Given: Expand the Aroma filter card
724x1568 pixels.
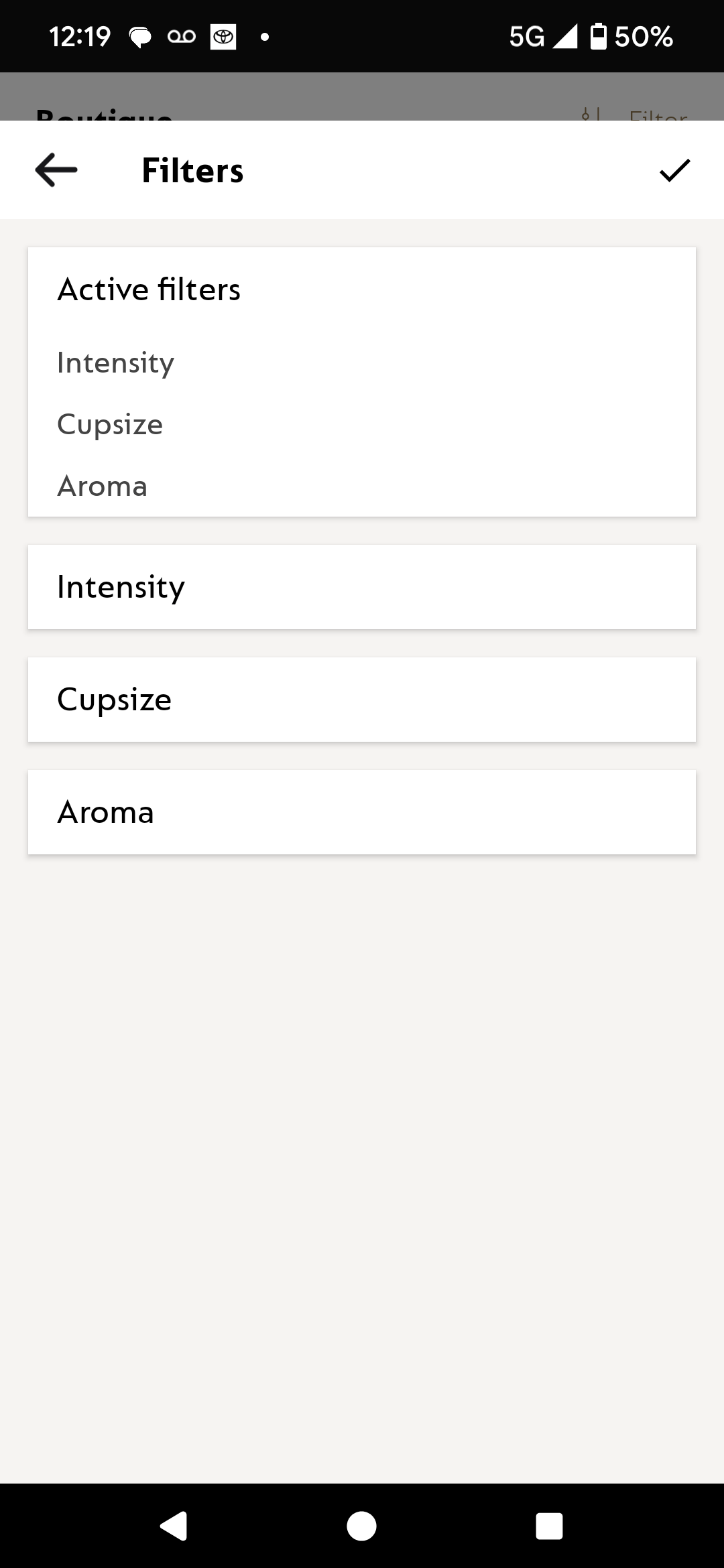Looking at the screenshot, I should click(x=362, y=812).
